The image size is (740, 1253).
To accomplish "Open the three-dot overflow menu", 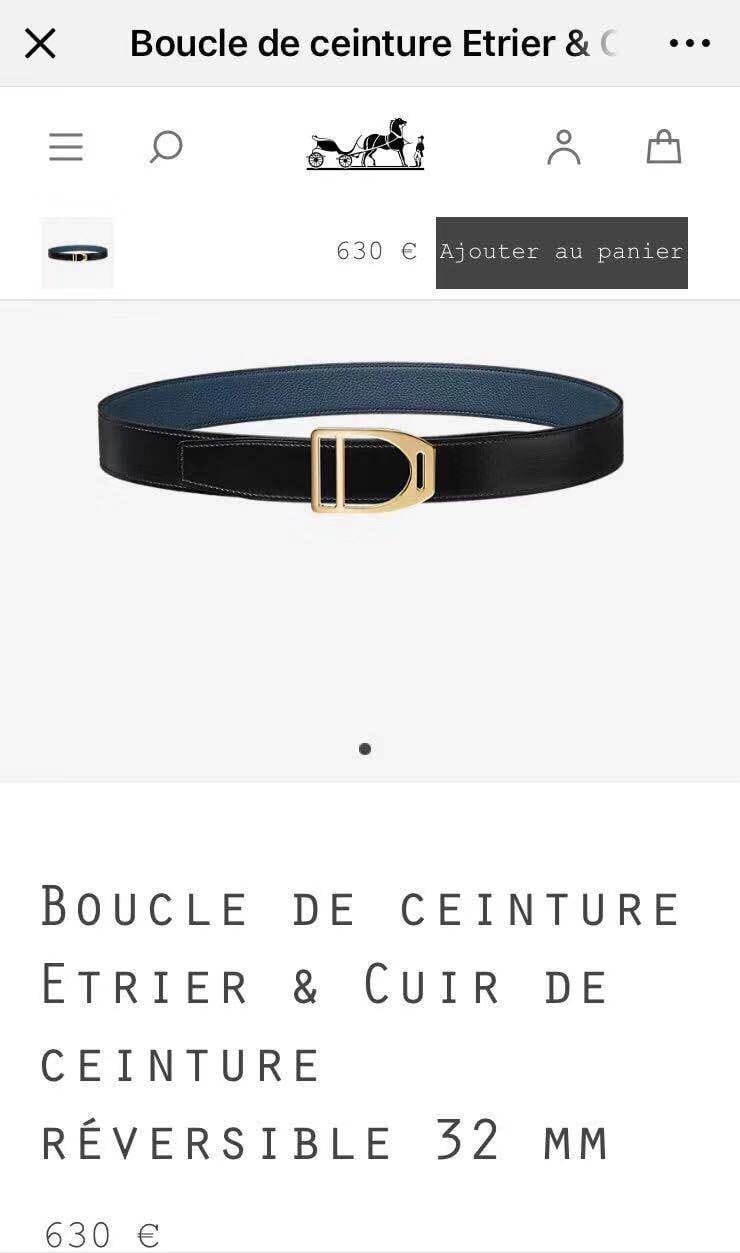I will coord(689,43).
